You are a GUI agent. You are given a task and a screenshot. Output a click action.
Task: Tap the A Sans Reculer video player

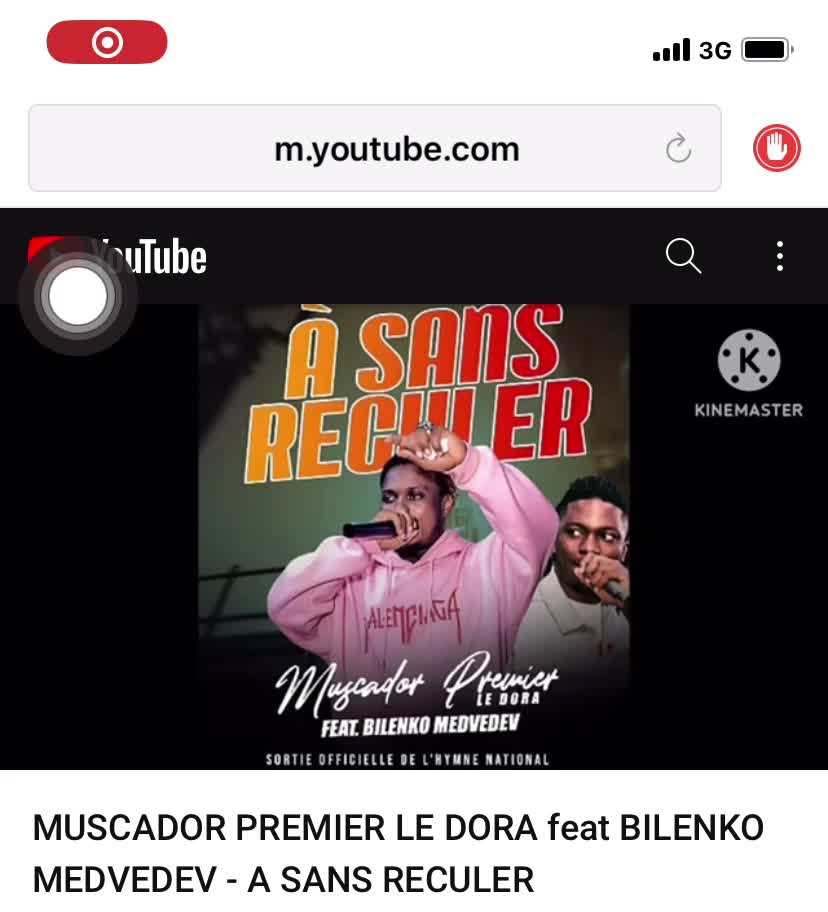pyautogui.click(x=414, y=536)
